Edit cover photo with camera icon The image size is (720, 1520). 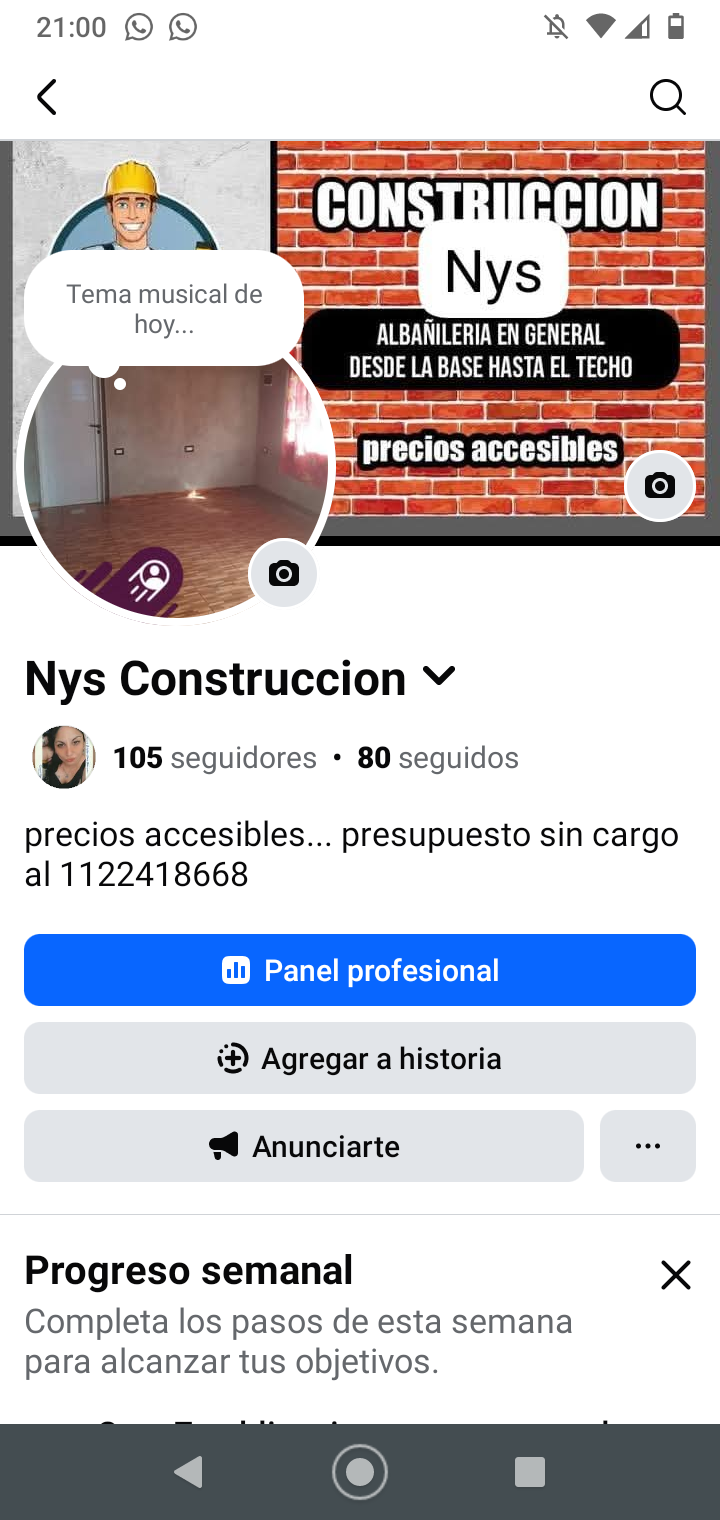659,486
